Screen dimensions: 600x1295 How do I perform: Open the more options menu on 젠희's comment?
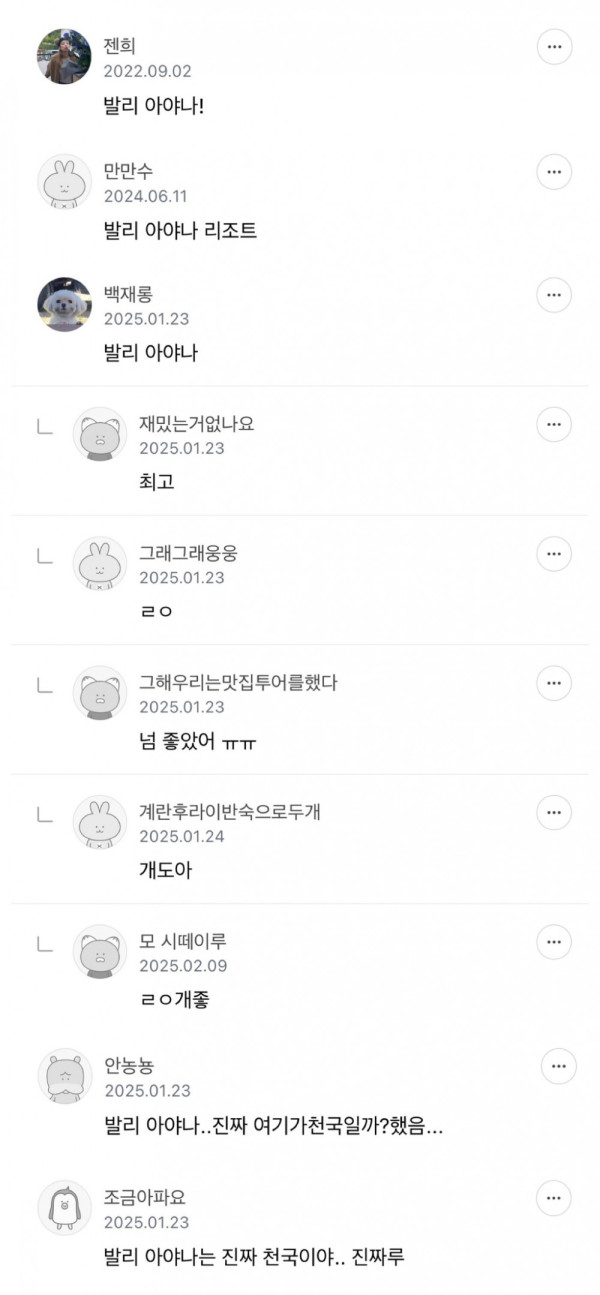(555, 47)
